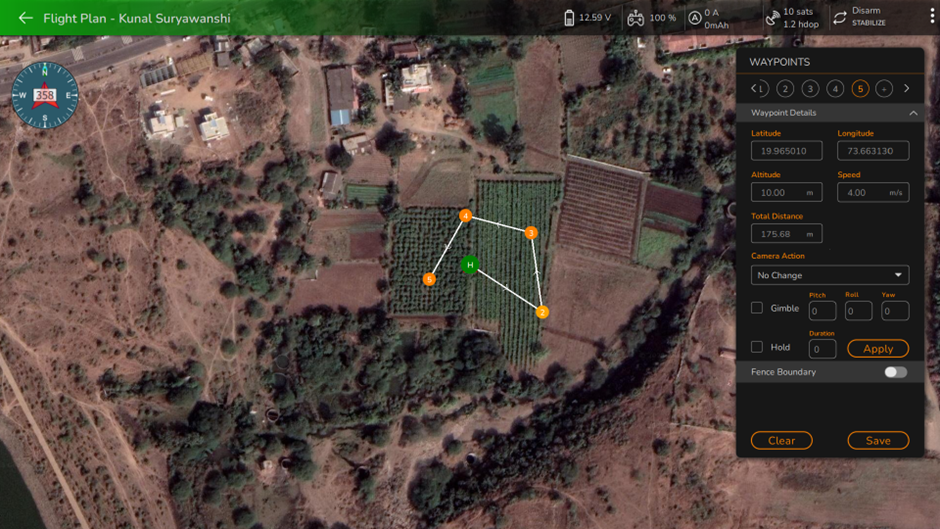Select waypoint 1 in the list
940x529 pixels.
761,89
